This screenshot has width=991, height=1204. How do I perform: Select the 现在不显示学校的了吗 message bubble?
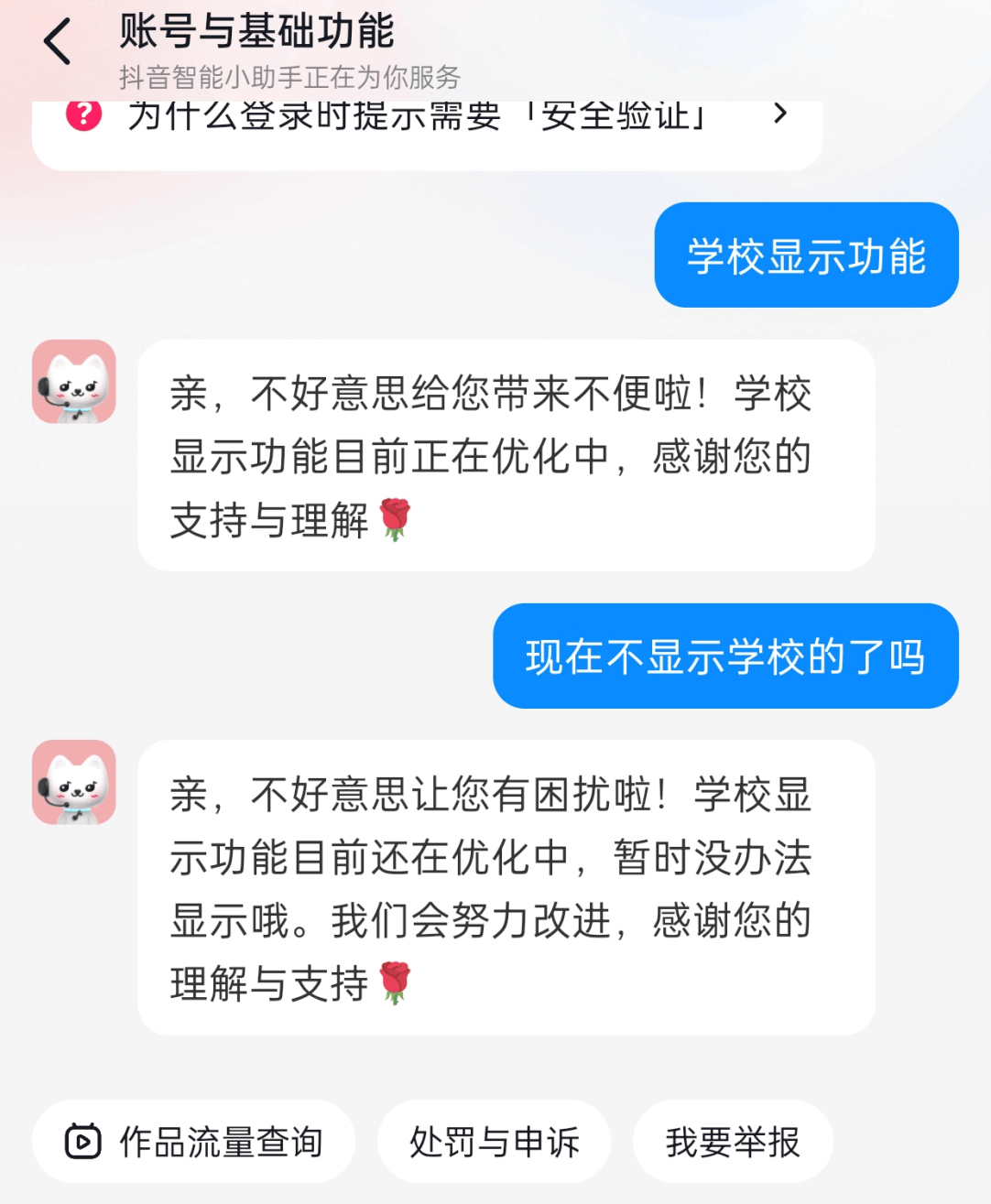point(724,658)
